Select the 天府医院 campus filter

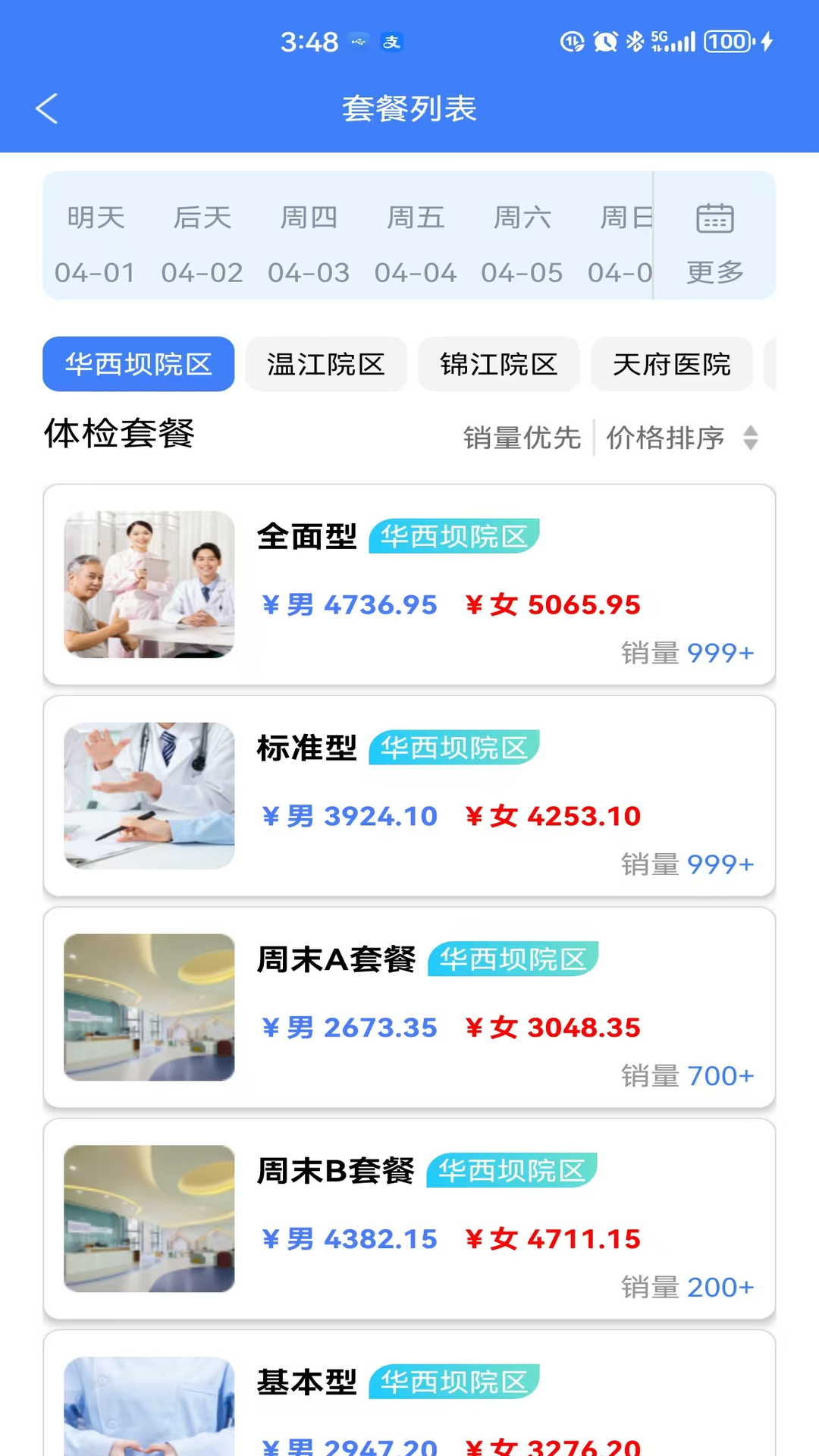click(x=671, y=365)
